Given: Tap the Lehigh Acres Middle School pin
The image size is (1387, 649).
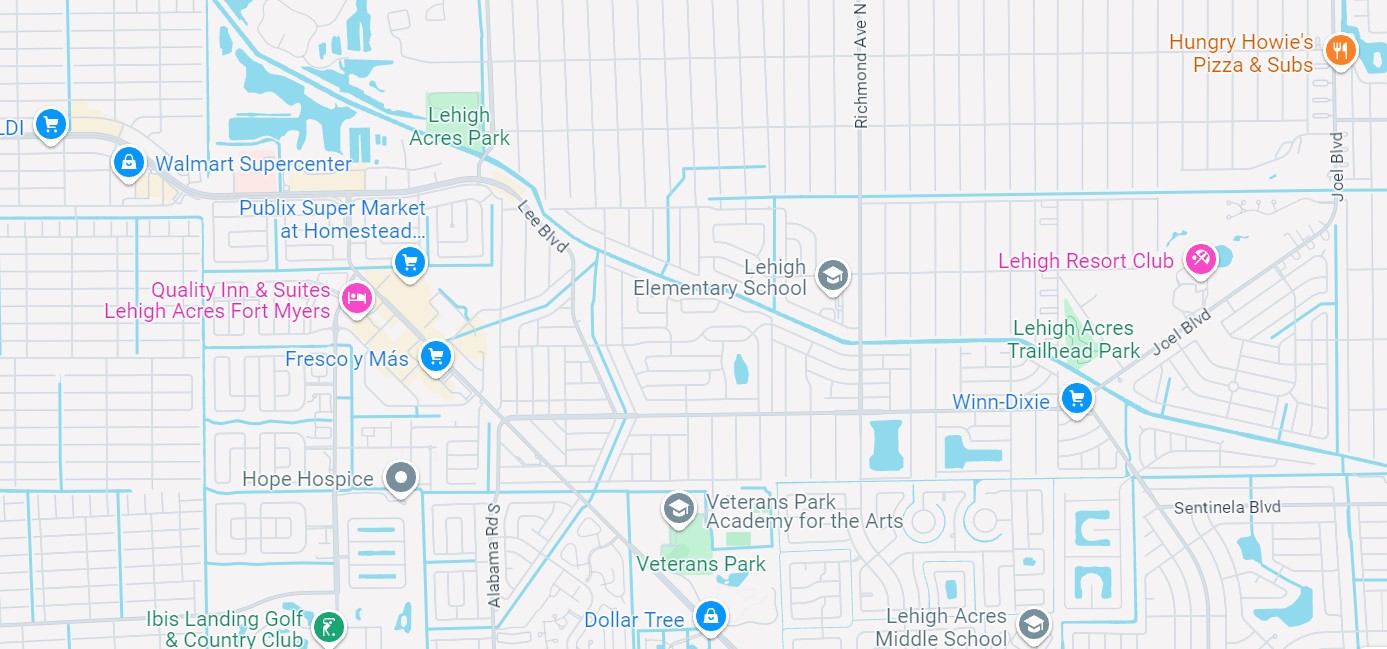Looking at the screenshot, I should (1033, 626).
